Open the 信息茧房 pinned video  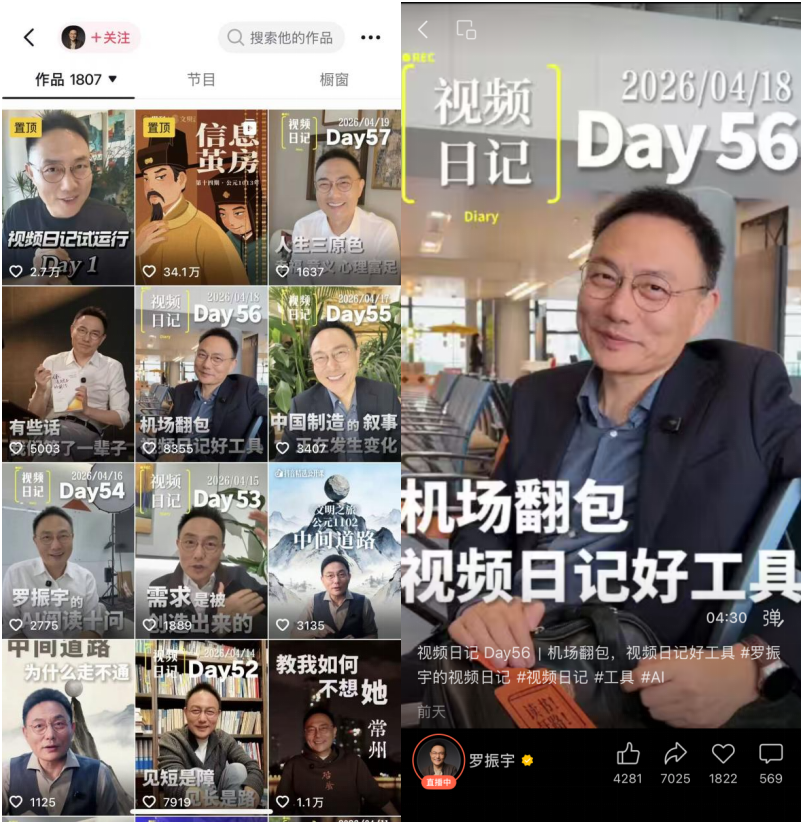coord(201,197)
